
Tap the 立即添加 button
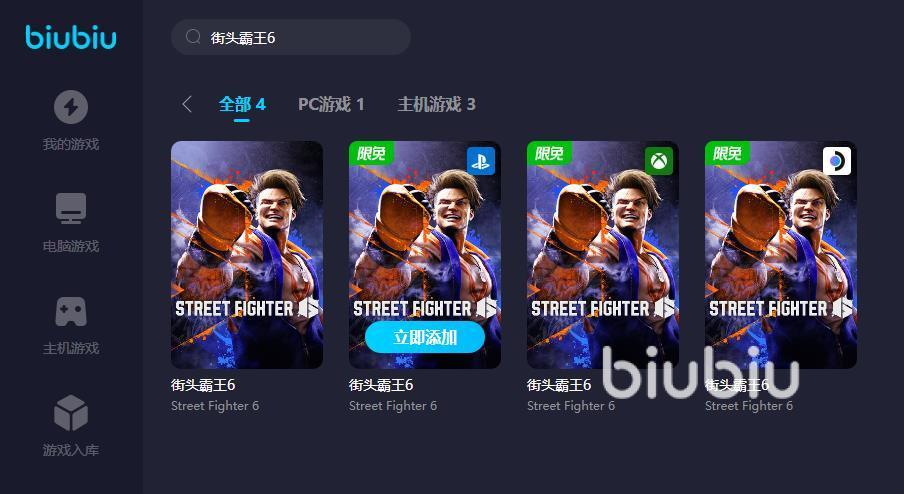[425, 337]
